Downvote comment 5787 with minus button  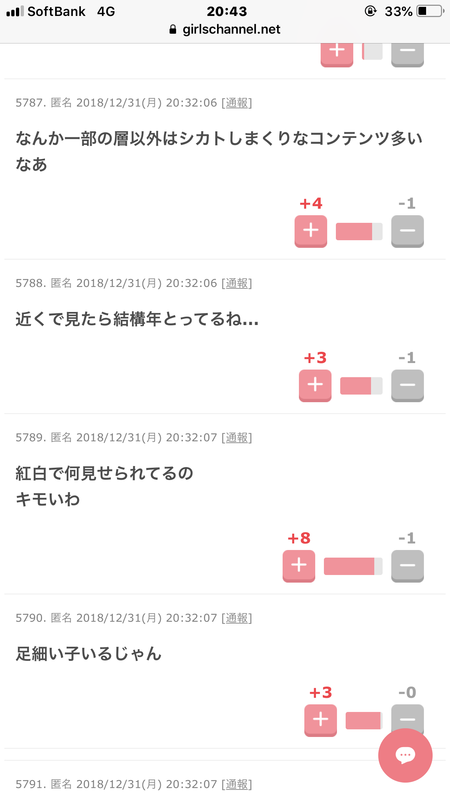pyautogui.click(x=407, y=231)
